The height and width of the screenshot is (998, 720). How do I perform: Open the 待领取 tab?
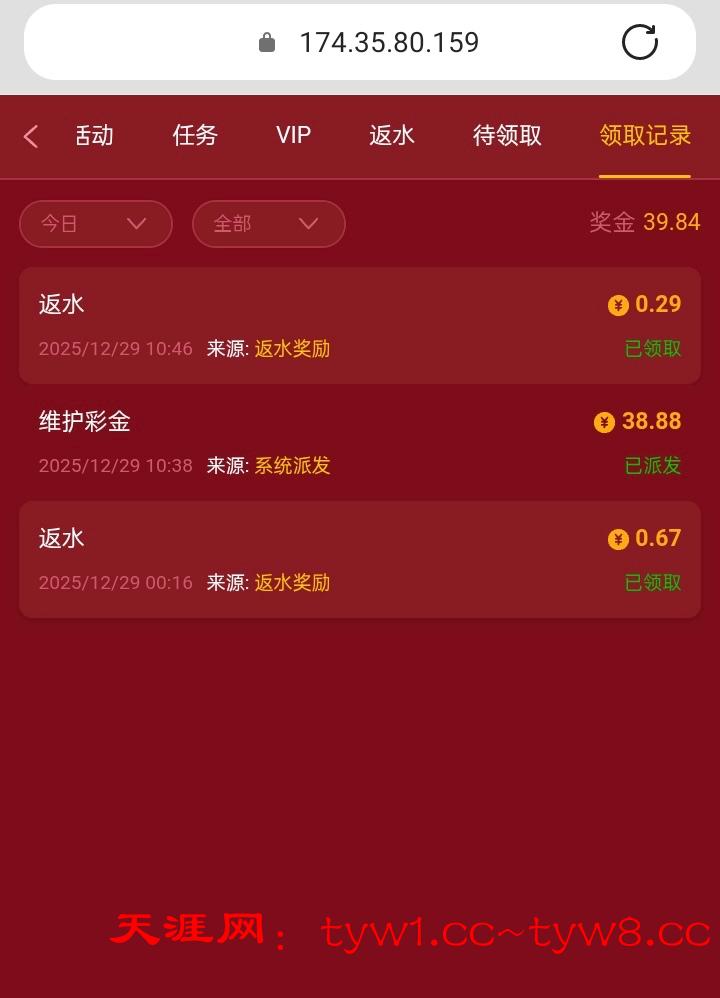tap(507, 136)
